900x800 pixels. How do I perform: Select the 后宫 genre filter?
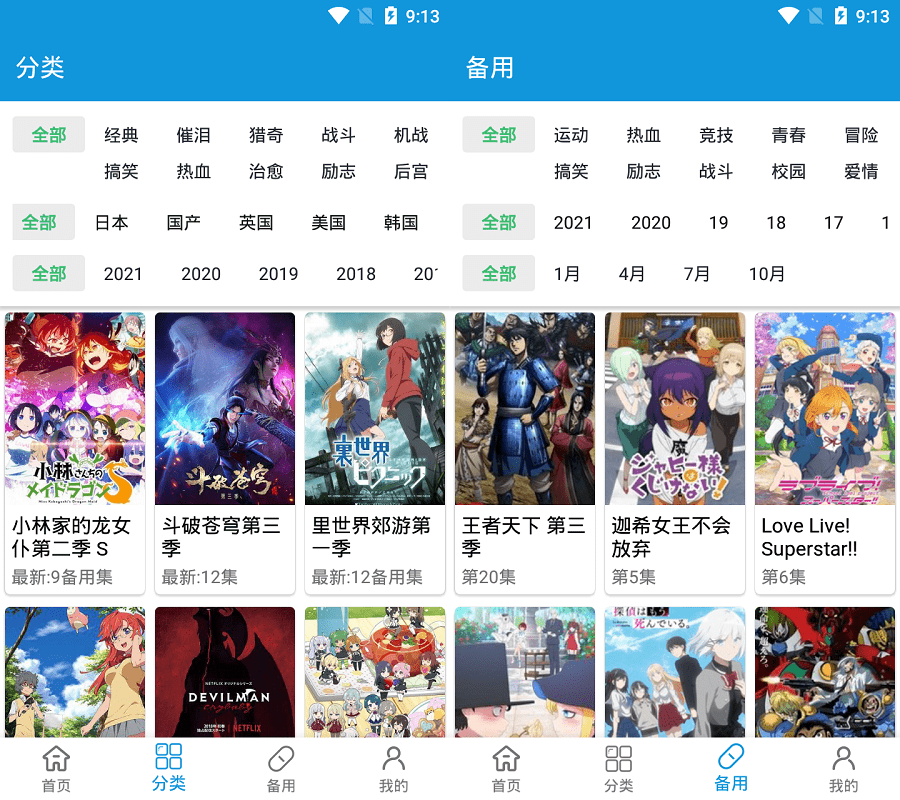pyautogui.click(x=411, y=171)
